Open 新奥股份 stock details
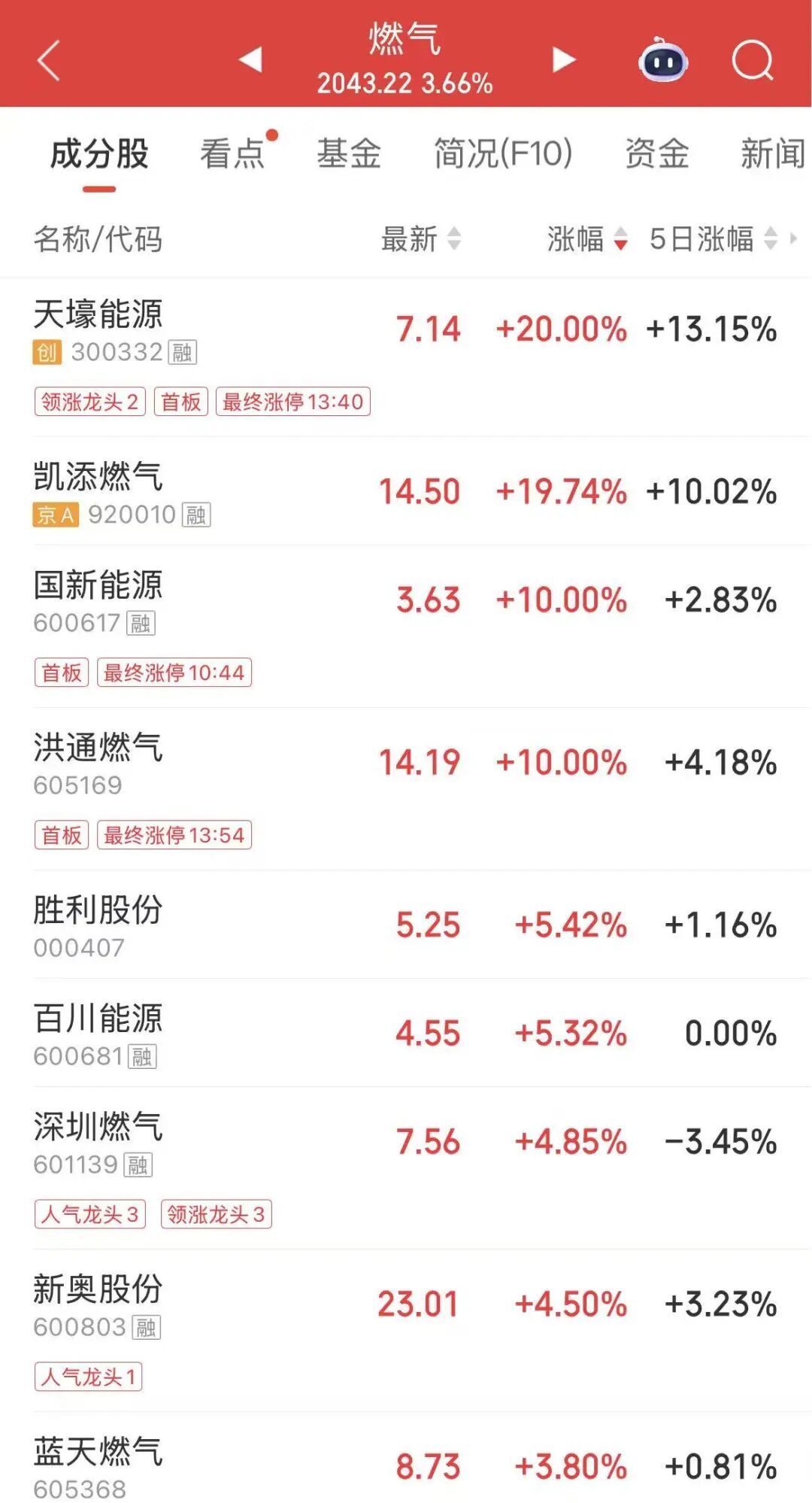This screenshot has height=1503, width=812. (x=98, y=1289)
